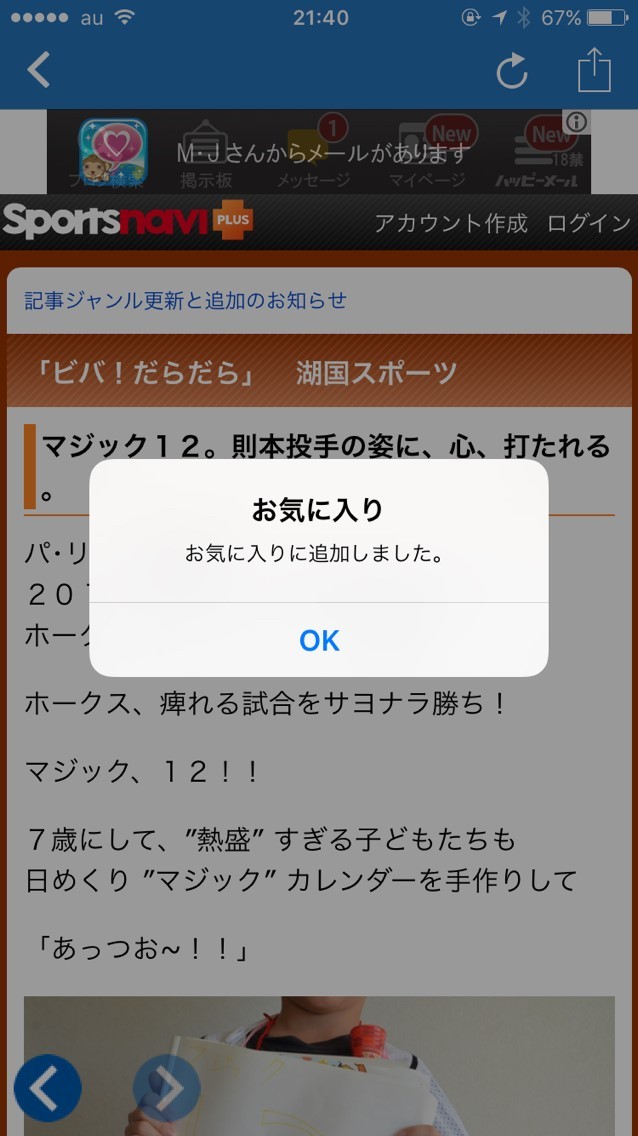Reload the page with refresh icon
Screen dimensions: 638x1136
coord(511,70)
